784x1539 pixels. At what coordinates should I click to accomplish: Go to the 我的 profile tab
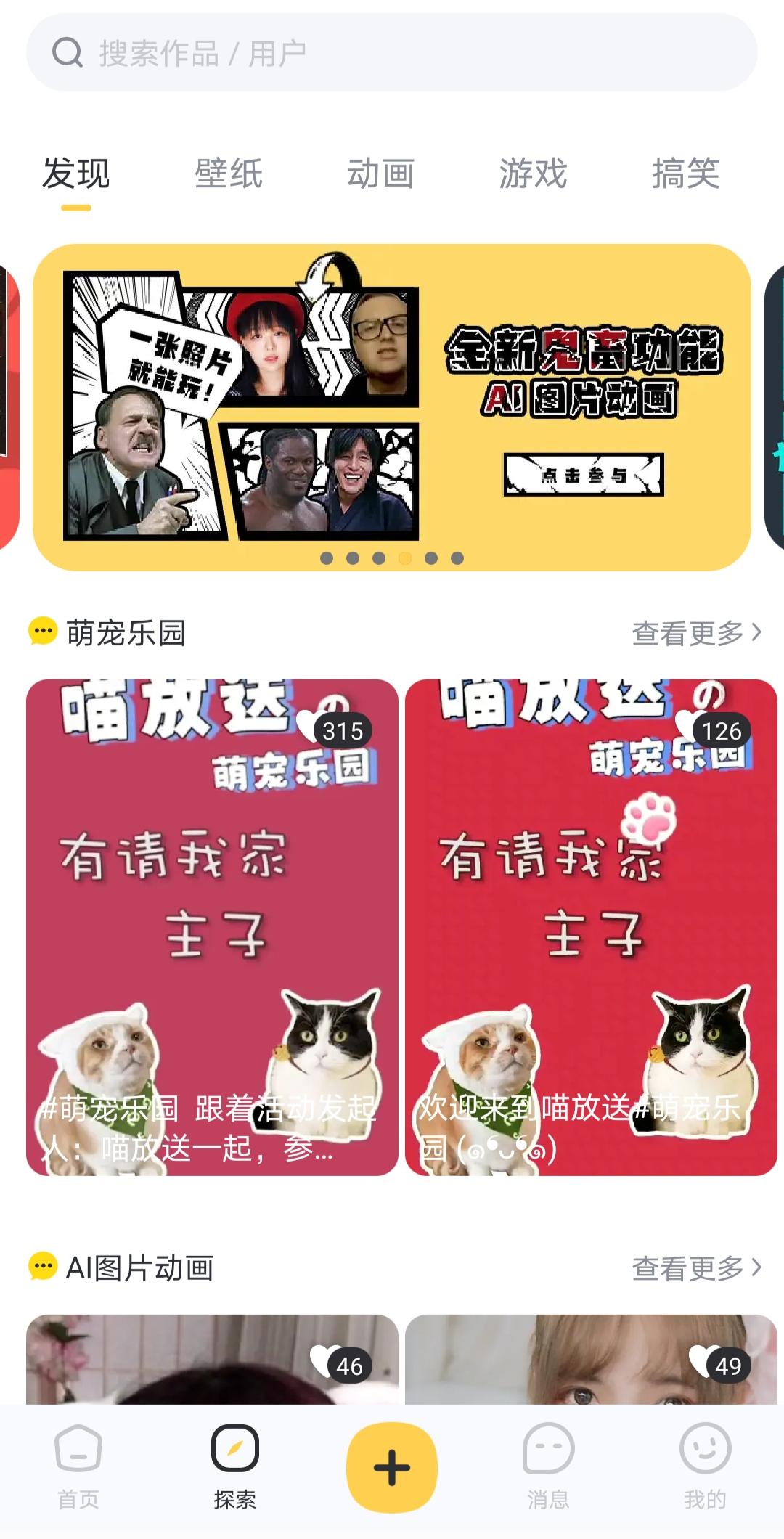[x=705, y=1467]
